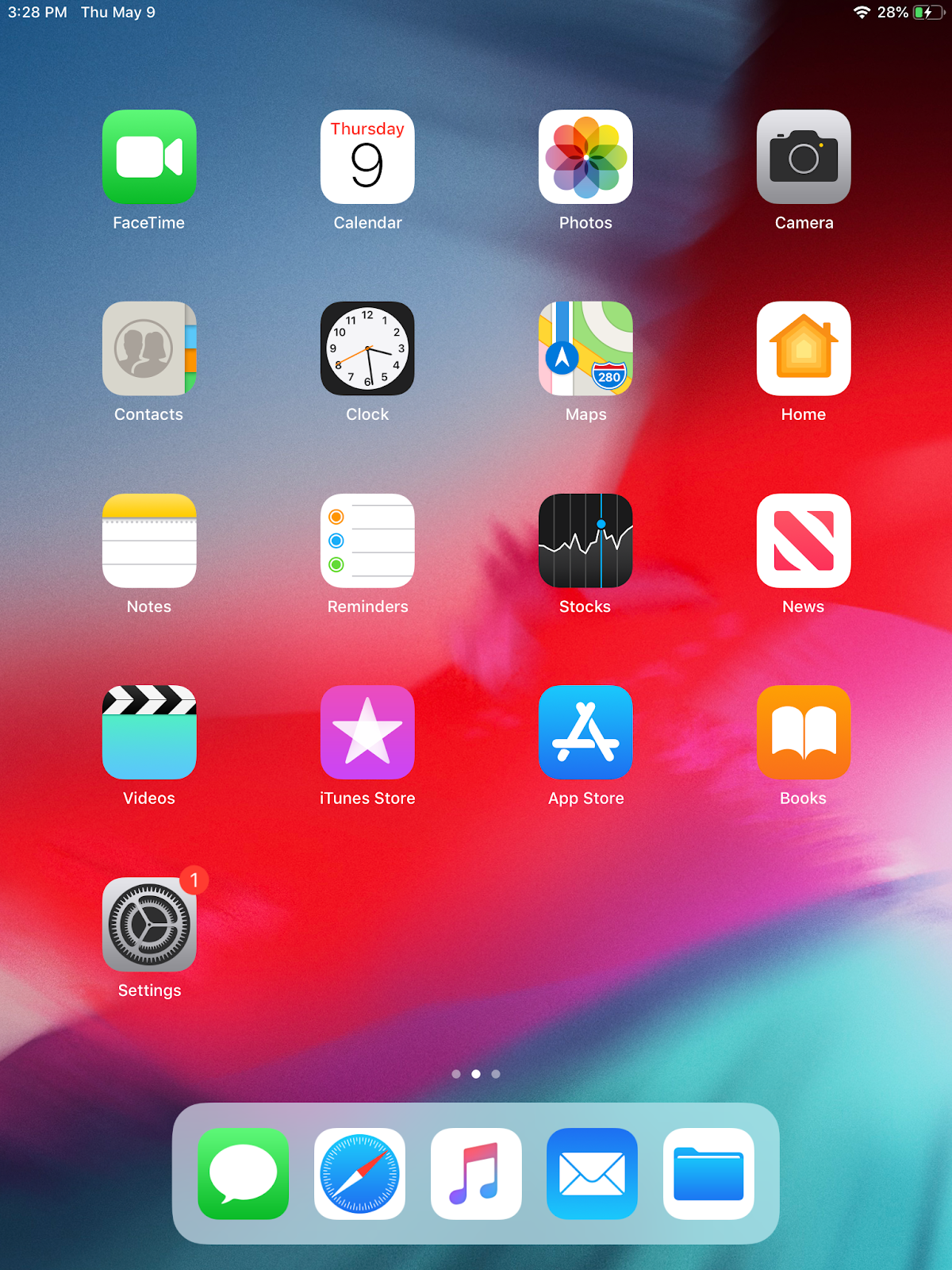Viewport: 952px width, 1270px height.
Task: Launch Safari from the dock
Action: pyautogui.click(x=359, y=1173)
